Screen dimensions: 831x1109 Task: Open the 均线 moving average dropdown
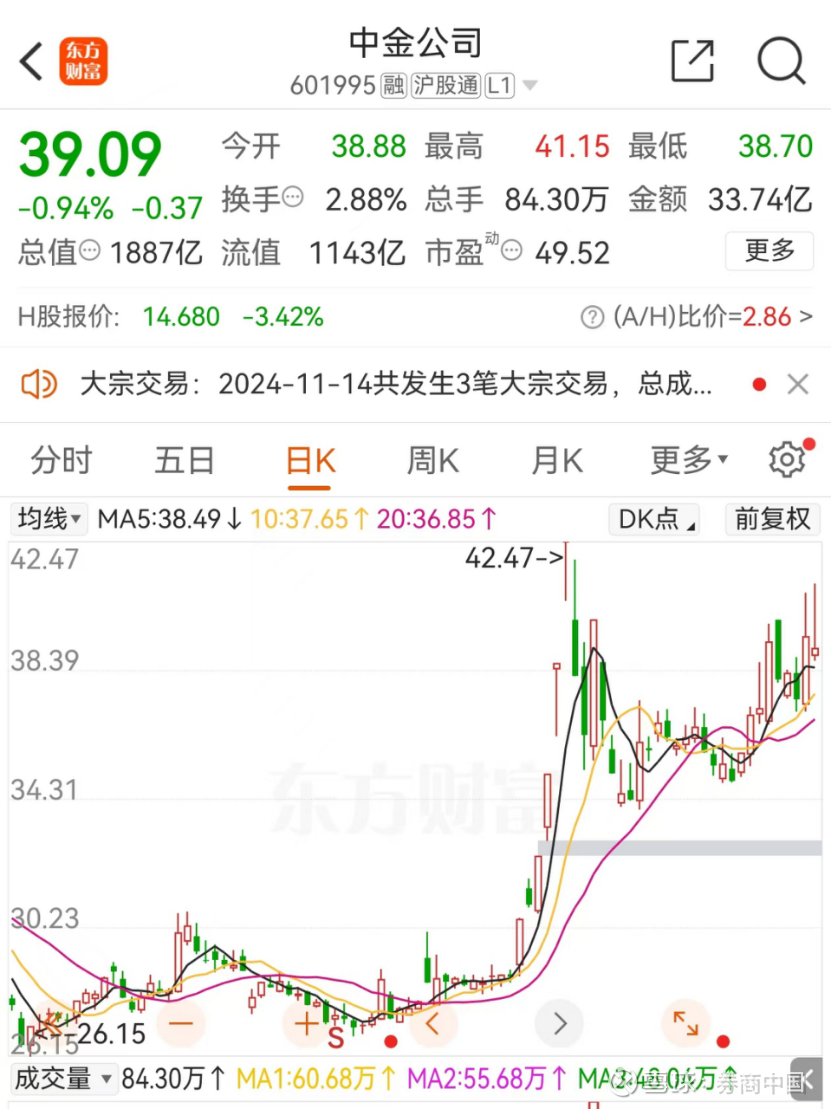coord(48,519)
